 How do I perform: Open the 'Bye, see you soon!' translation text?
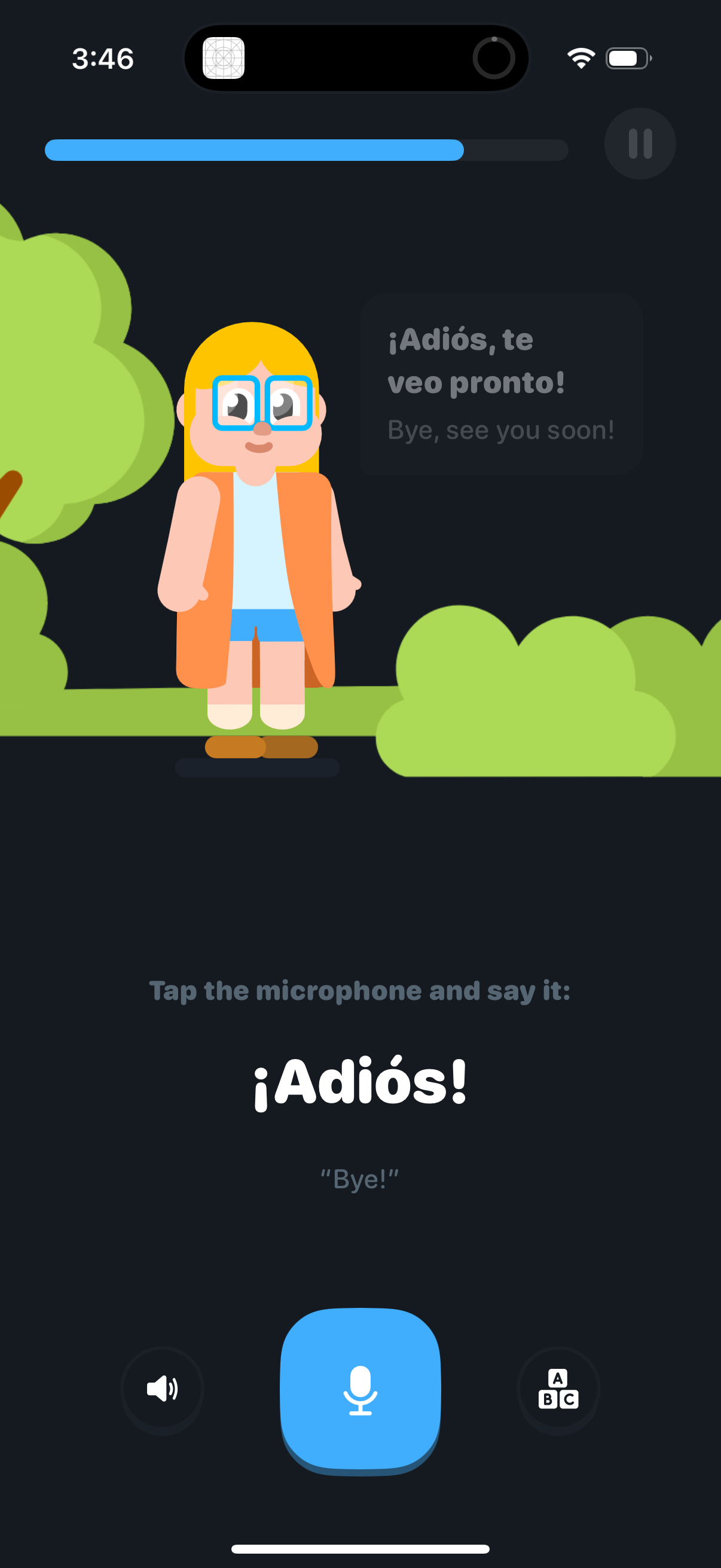click(502, 429)
